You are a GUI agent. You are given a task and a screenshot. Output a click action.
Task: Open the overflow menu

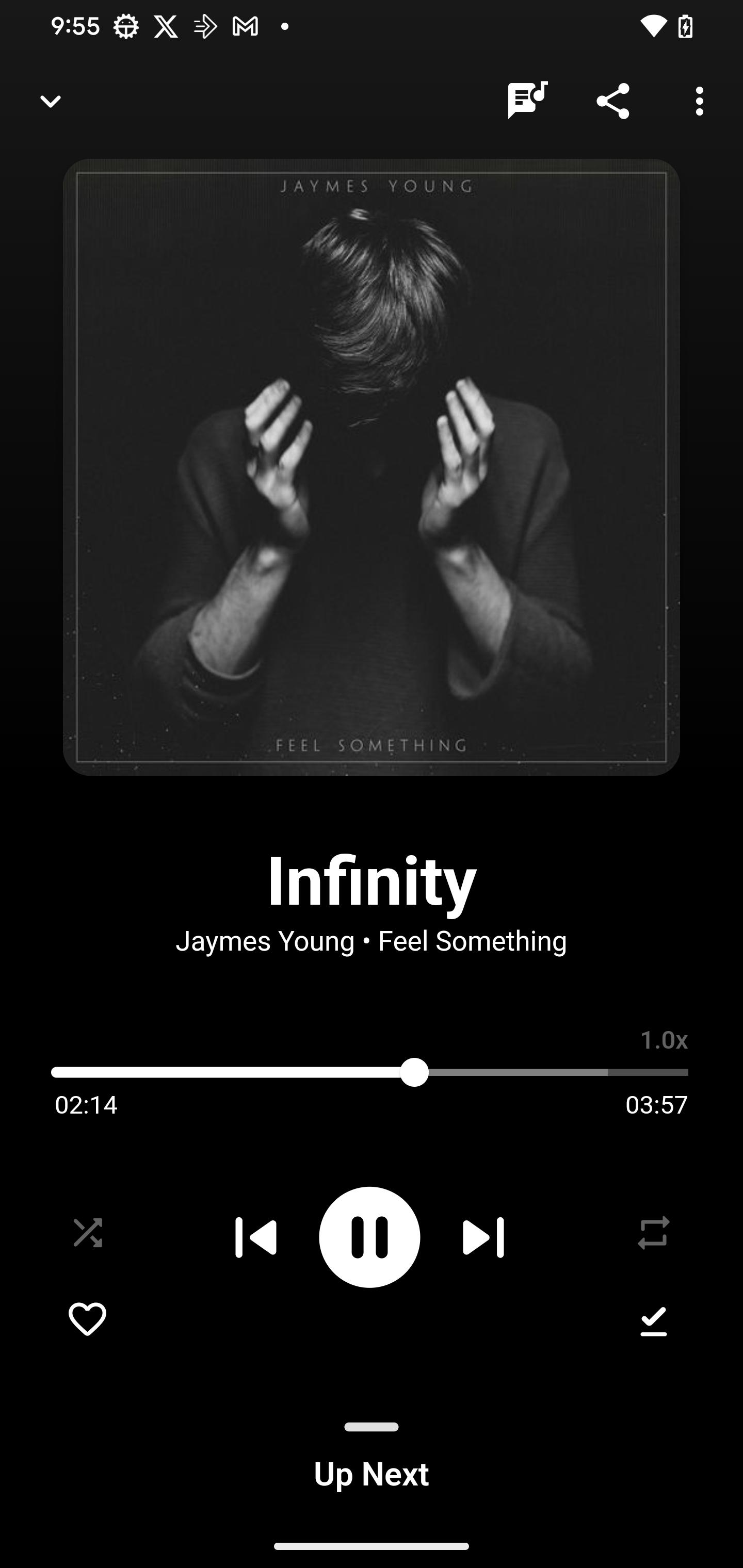point(699,101)
